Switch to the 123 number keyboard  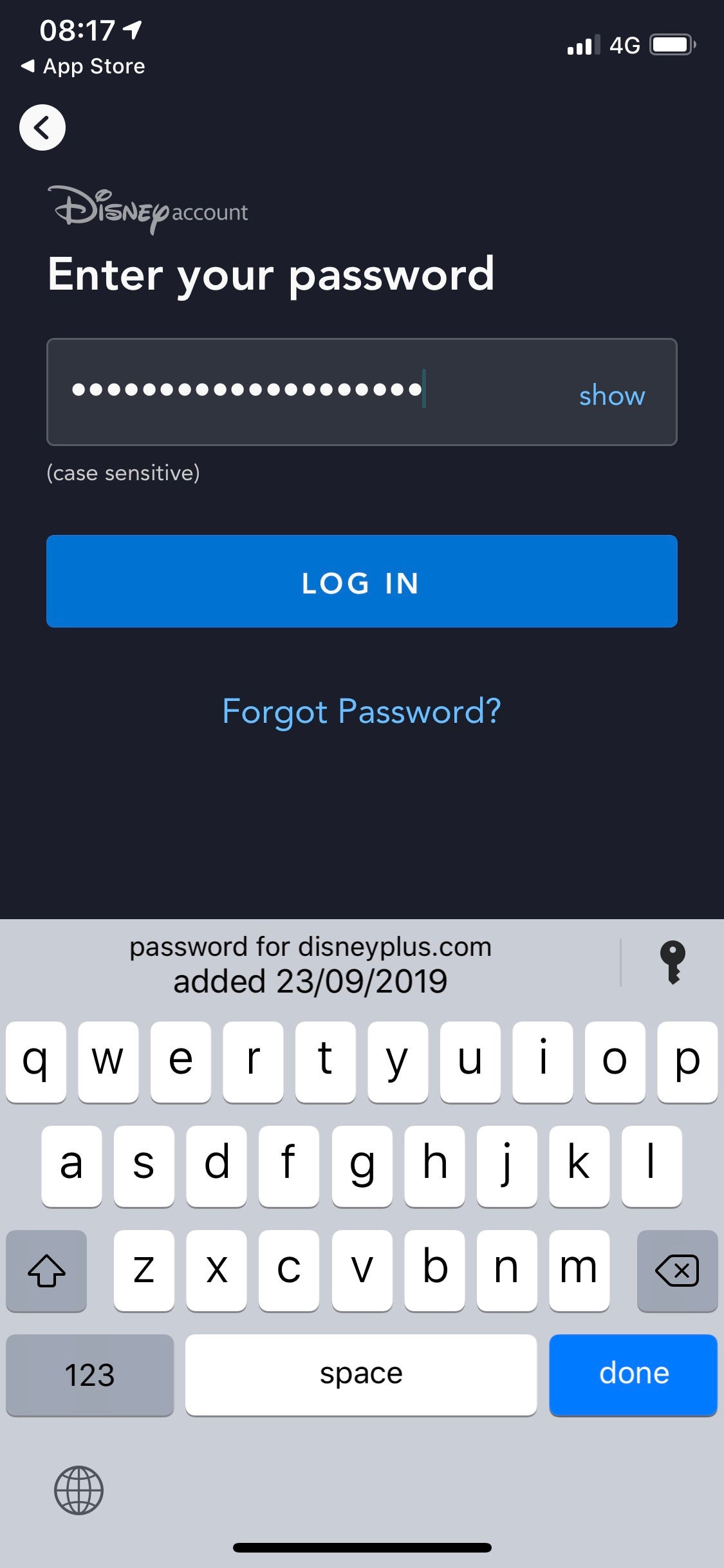click(90, 1375)
